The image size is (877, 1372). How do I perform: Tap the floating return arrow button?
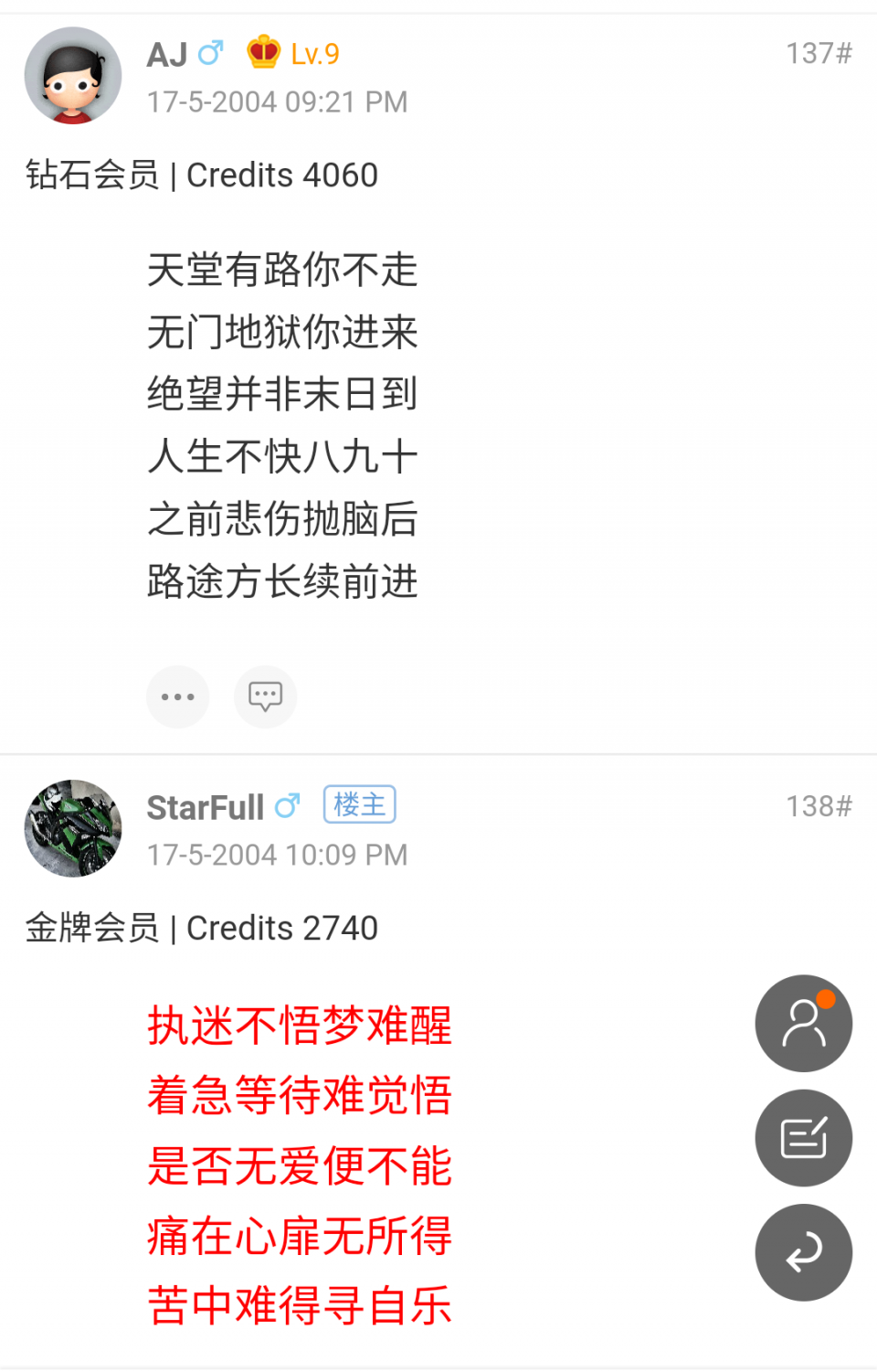point(803,1252)
